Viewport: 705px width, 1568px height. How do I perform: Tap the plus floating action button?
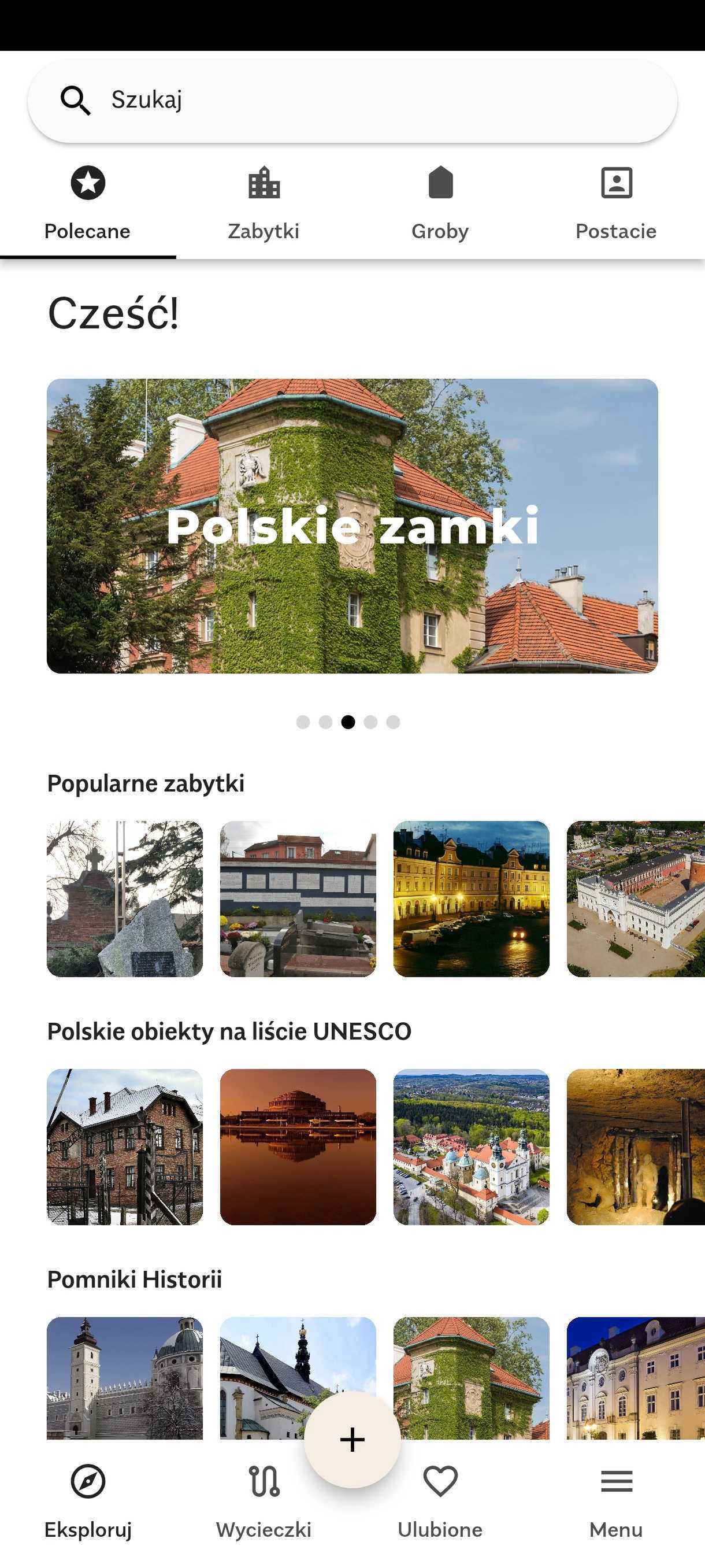[x=352, y=1440]
